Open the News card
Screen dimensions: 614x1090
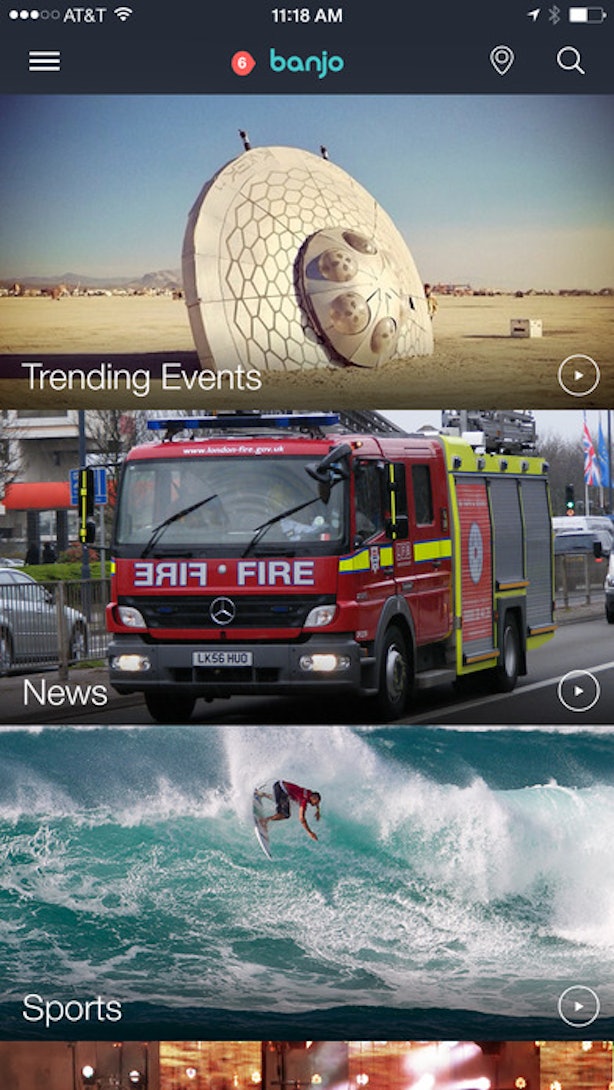pyautogui.click(x=307, y=567)
